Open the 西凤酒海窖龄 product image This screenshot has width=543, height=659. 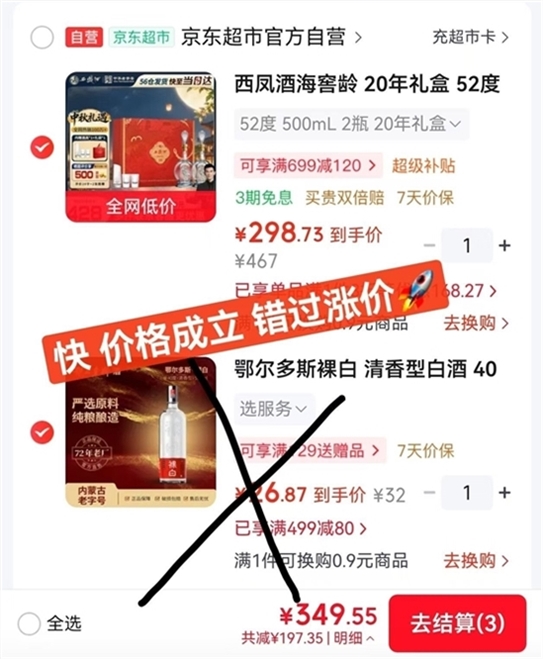[141, 147]
